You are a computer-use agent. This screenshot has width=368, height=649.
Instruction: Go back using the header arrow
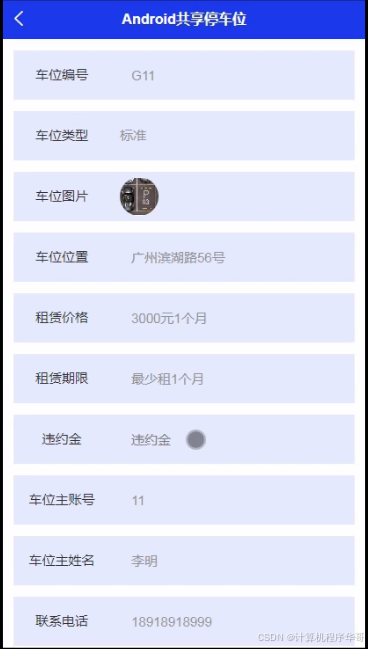point(19,19)
